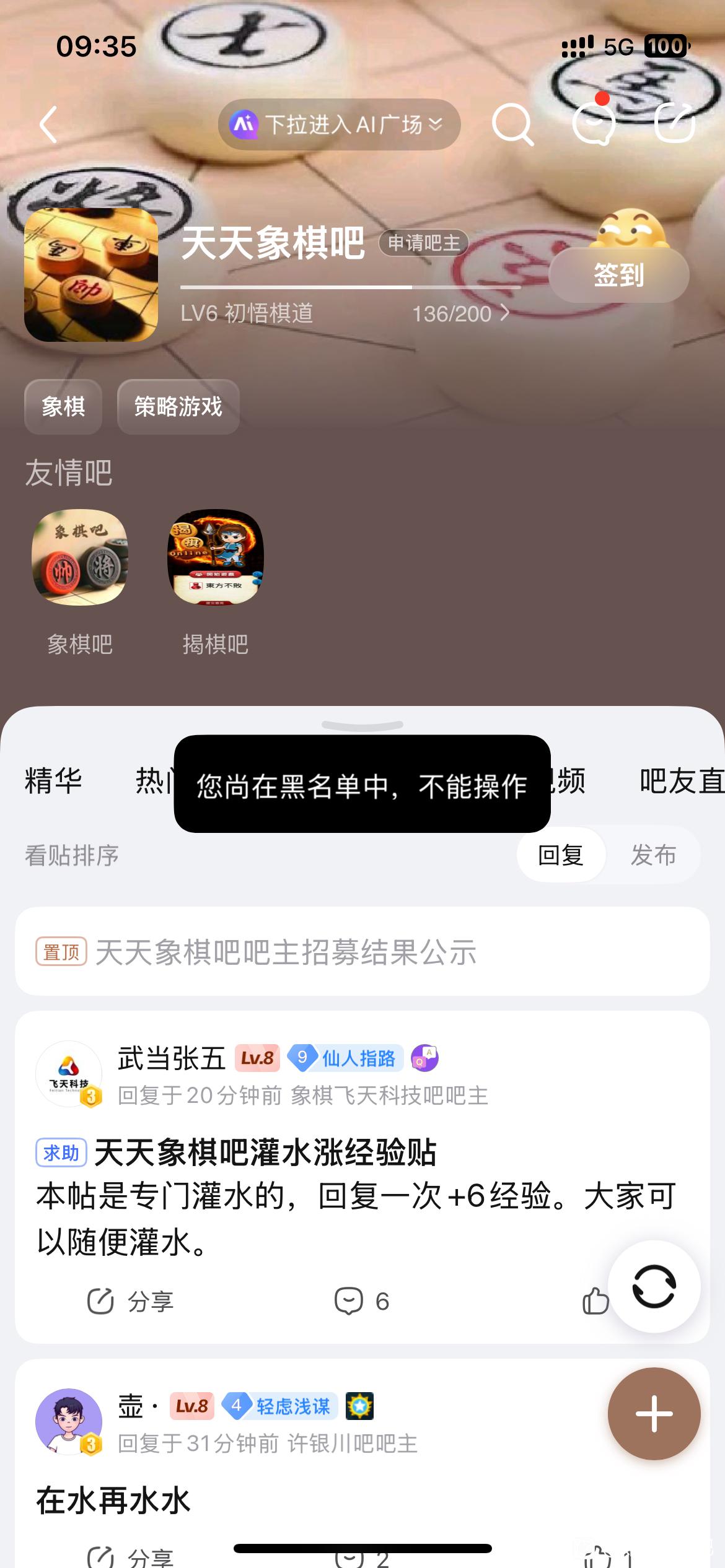Open the 下拉进入AI广场 pill
725x1568 pixels.
(x=338, y=124)
